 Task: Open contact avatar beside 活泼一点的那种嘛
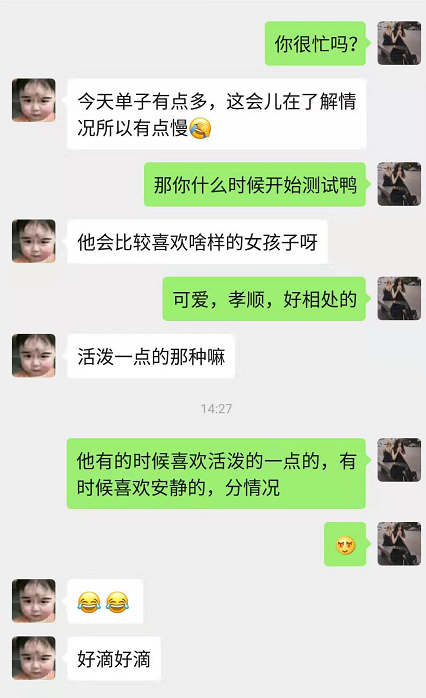[34, 356]
